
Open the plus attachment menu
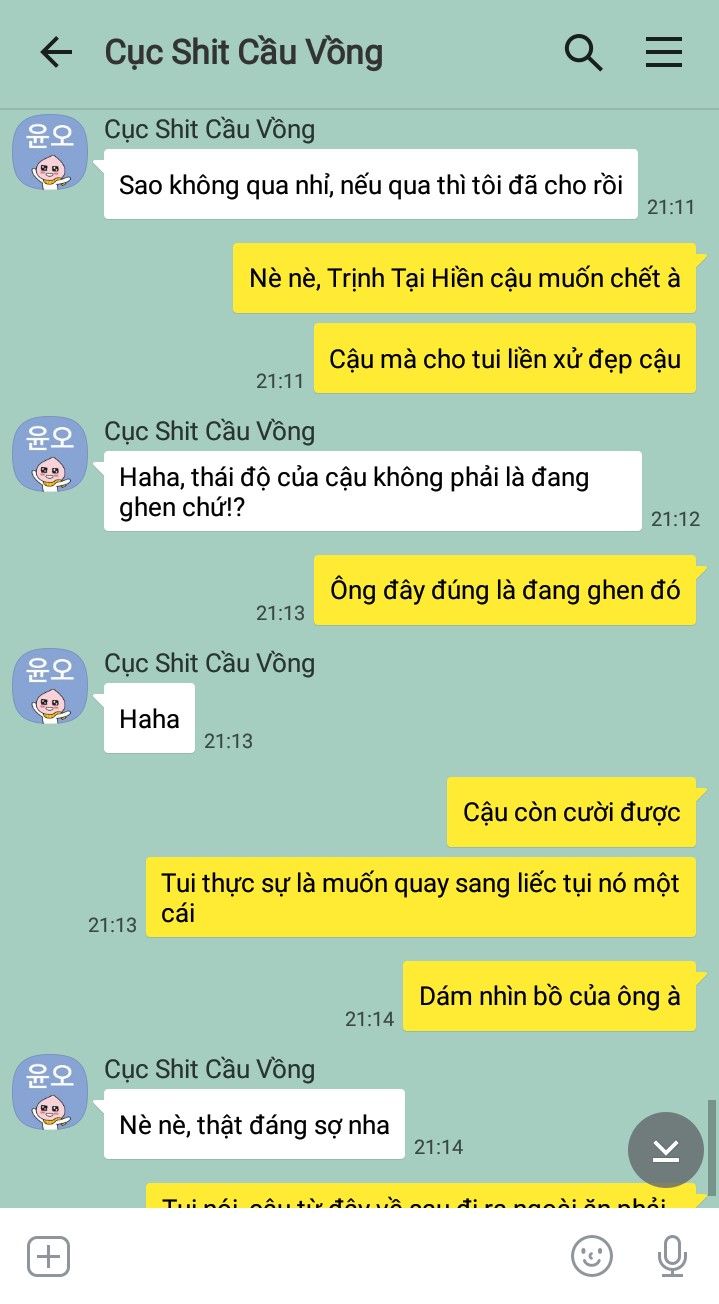pyautogui.click(x=48, y=1256)
